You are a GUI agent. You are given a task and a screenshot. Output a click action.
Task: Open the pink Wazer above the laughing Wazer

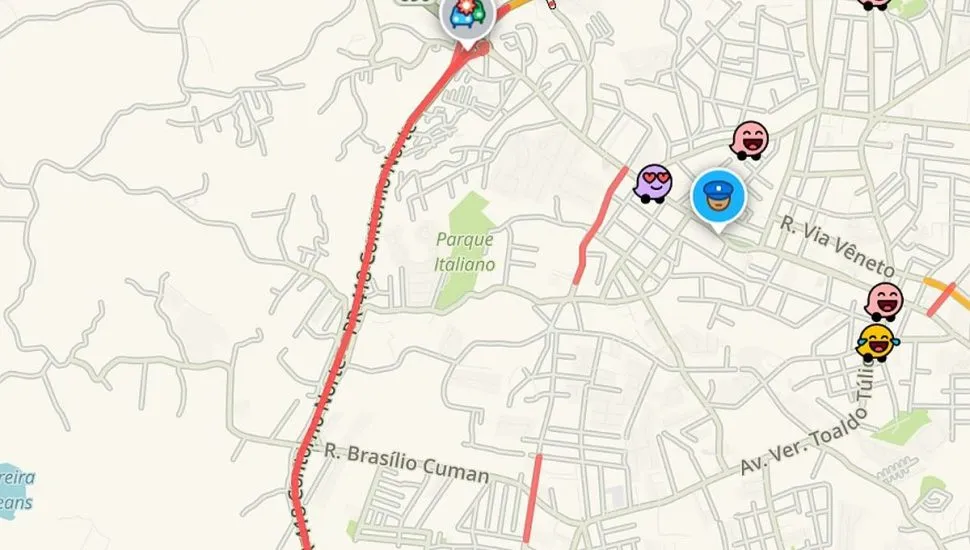point(884,300)
